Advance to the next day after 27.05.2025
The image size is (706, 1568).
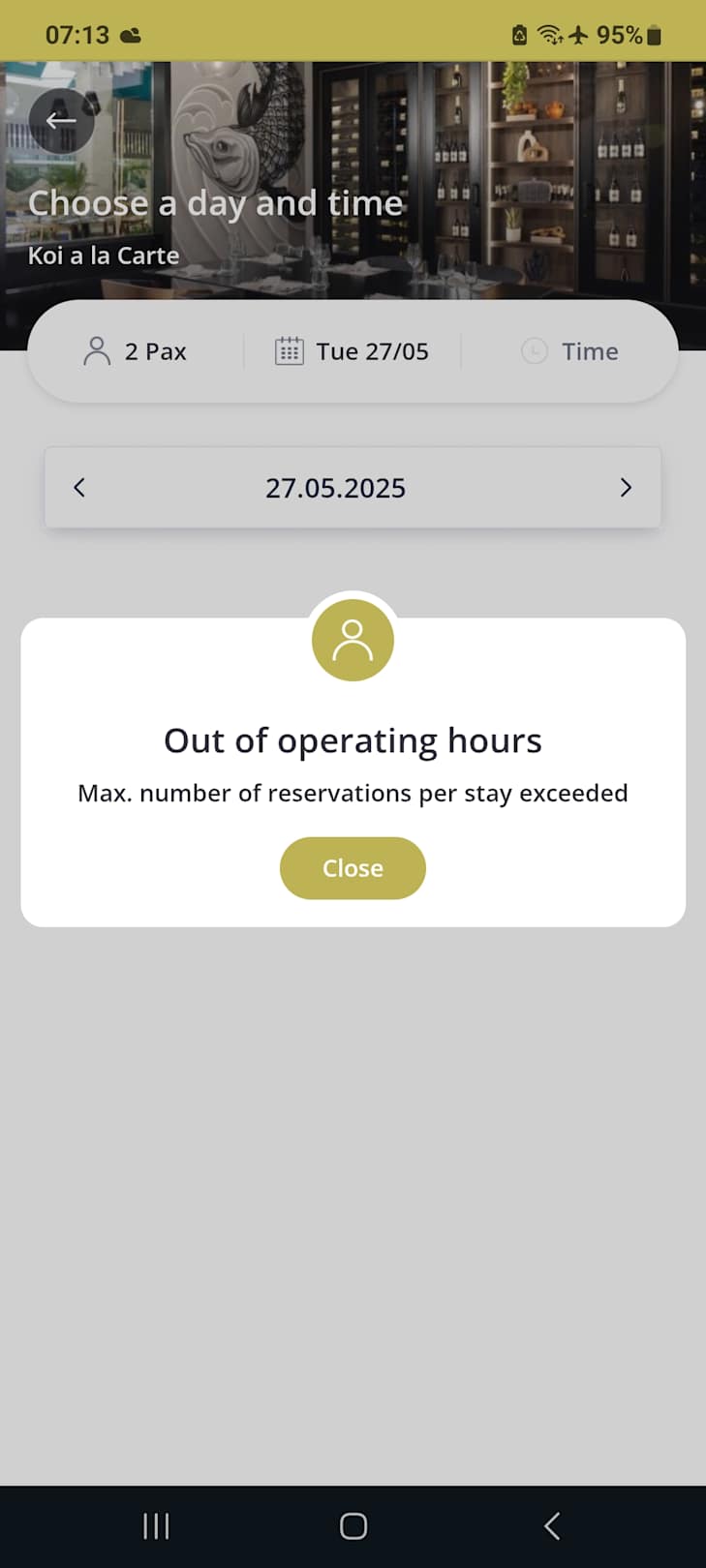point(626,488)
